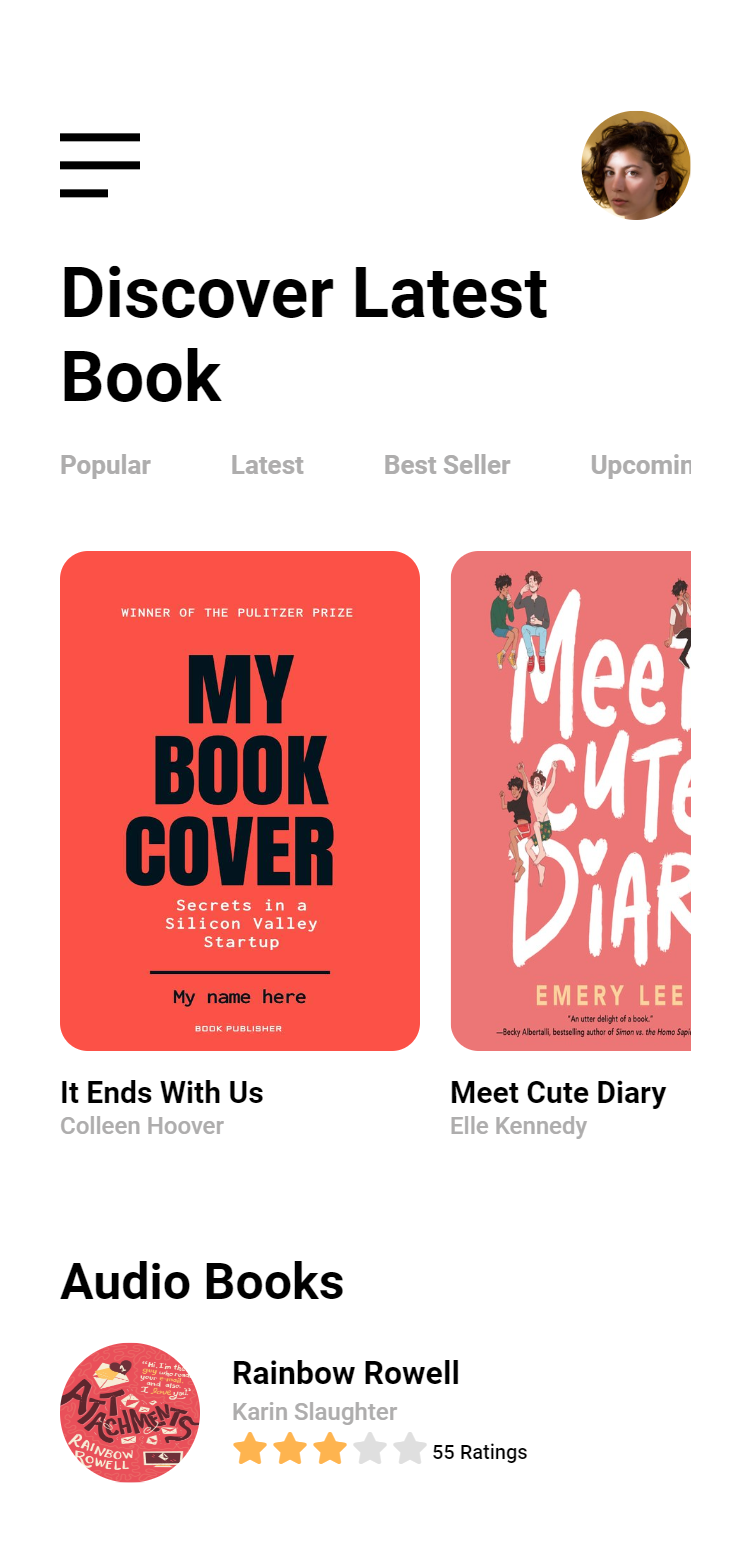Open the hamburger menu

(x=100, y=165)
